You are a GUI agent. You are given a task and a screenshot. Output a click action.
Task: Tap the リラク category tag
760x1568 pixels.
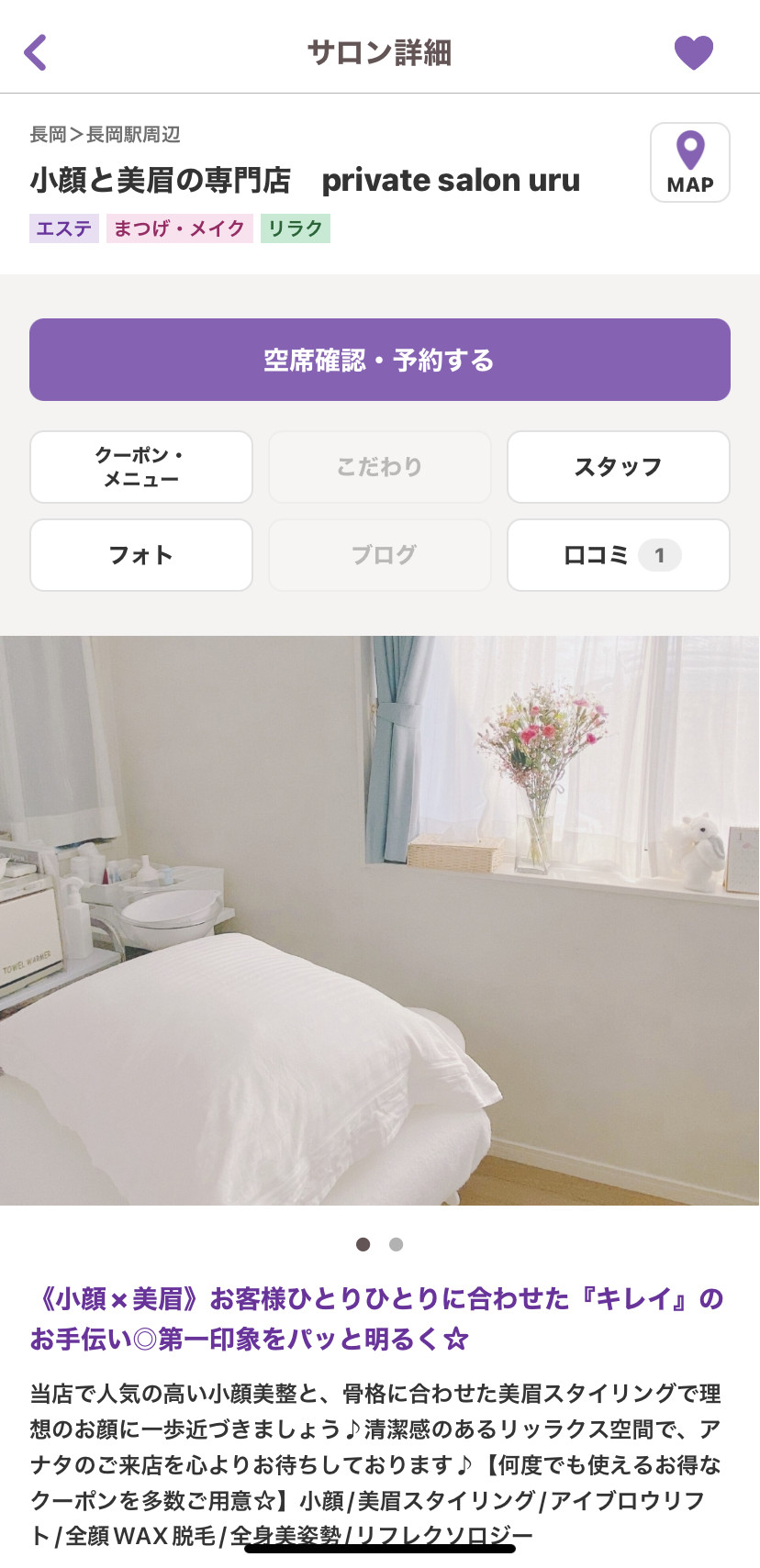[x=295, y=228]
